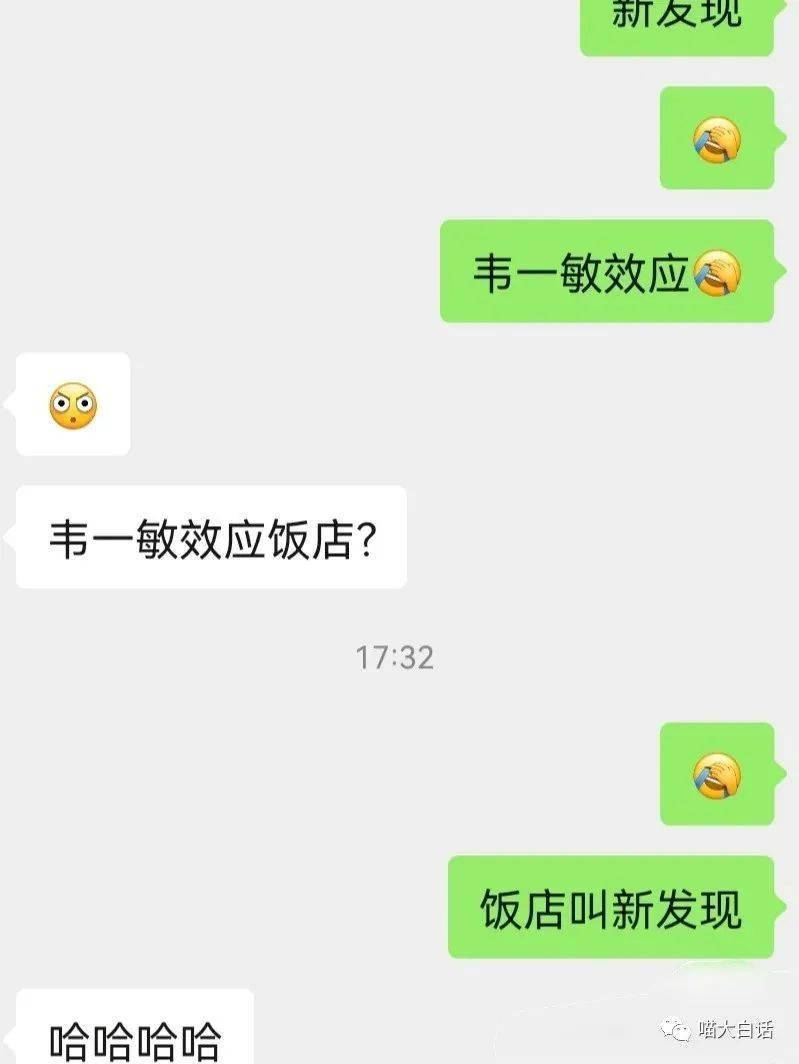The width and height of the screenshot is (799, 1064).
Task: Click the 韦一敏效应饭店? white bubble
Action: [212, 537]
